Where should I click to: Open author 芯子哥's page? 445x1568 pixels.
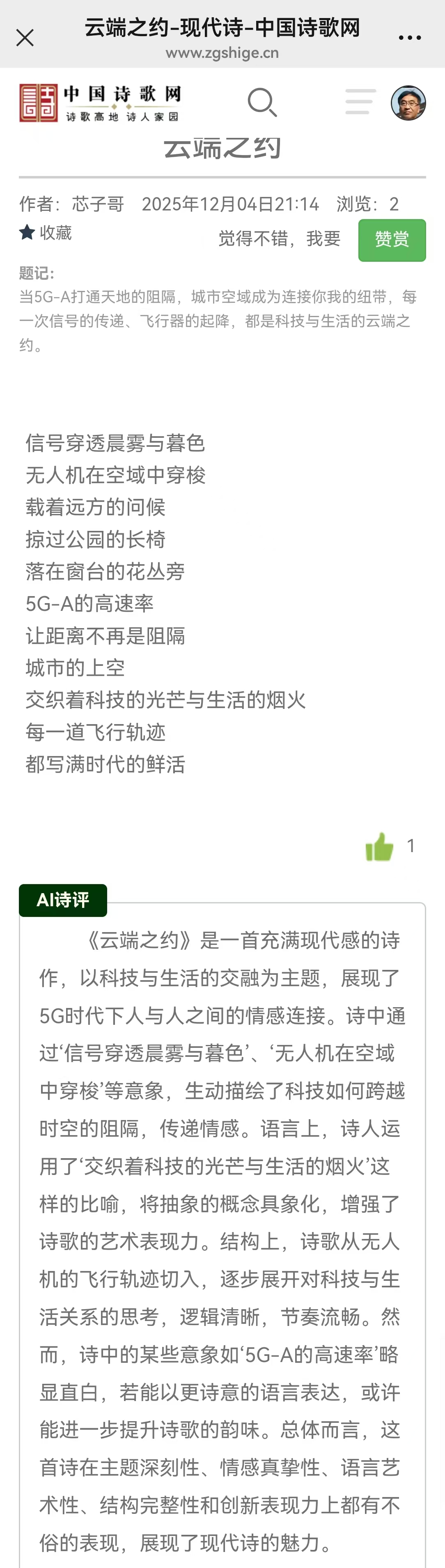click(x=97, y=204)
